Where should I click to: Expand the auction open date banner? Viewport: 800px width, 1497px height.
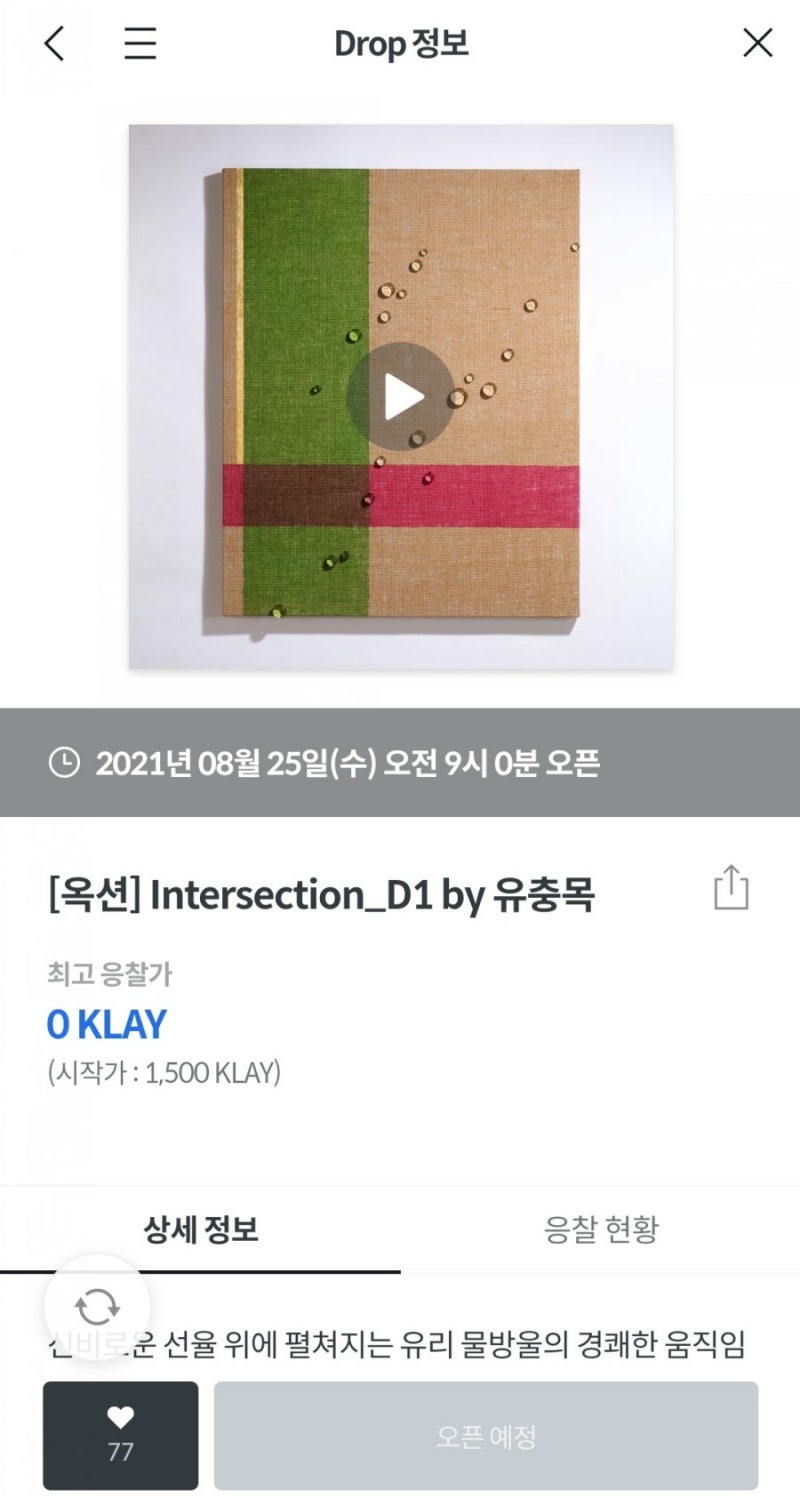(400, 763)
